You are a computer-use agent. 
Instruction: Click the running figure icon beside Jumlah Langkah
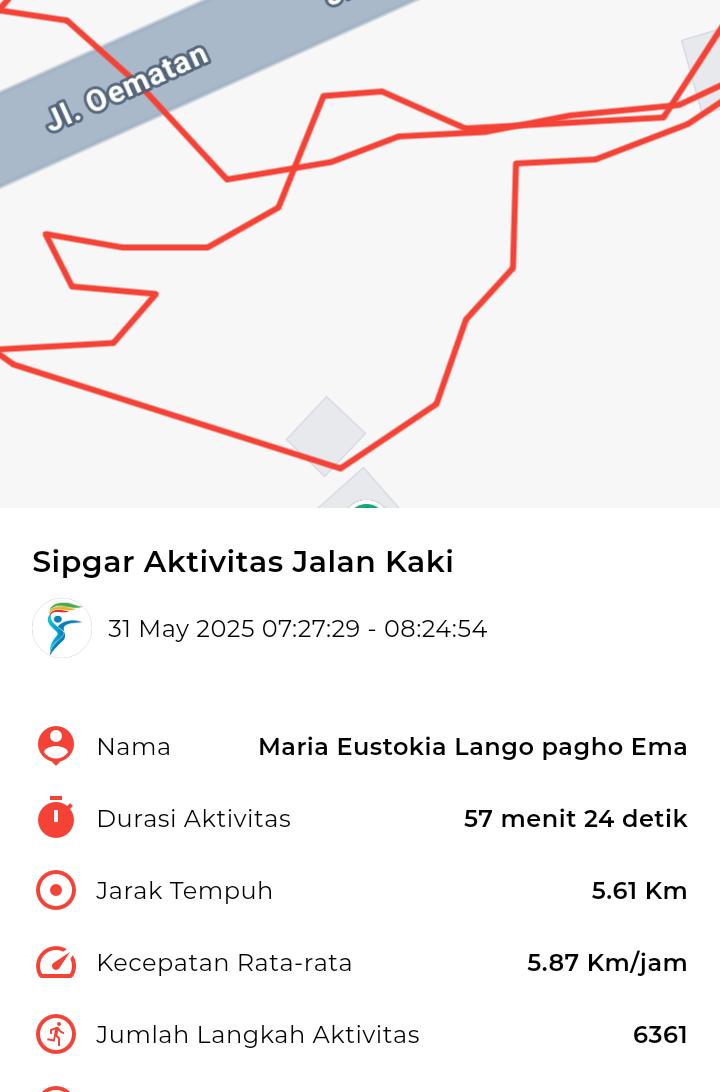coord(55,1034)
